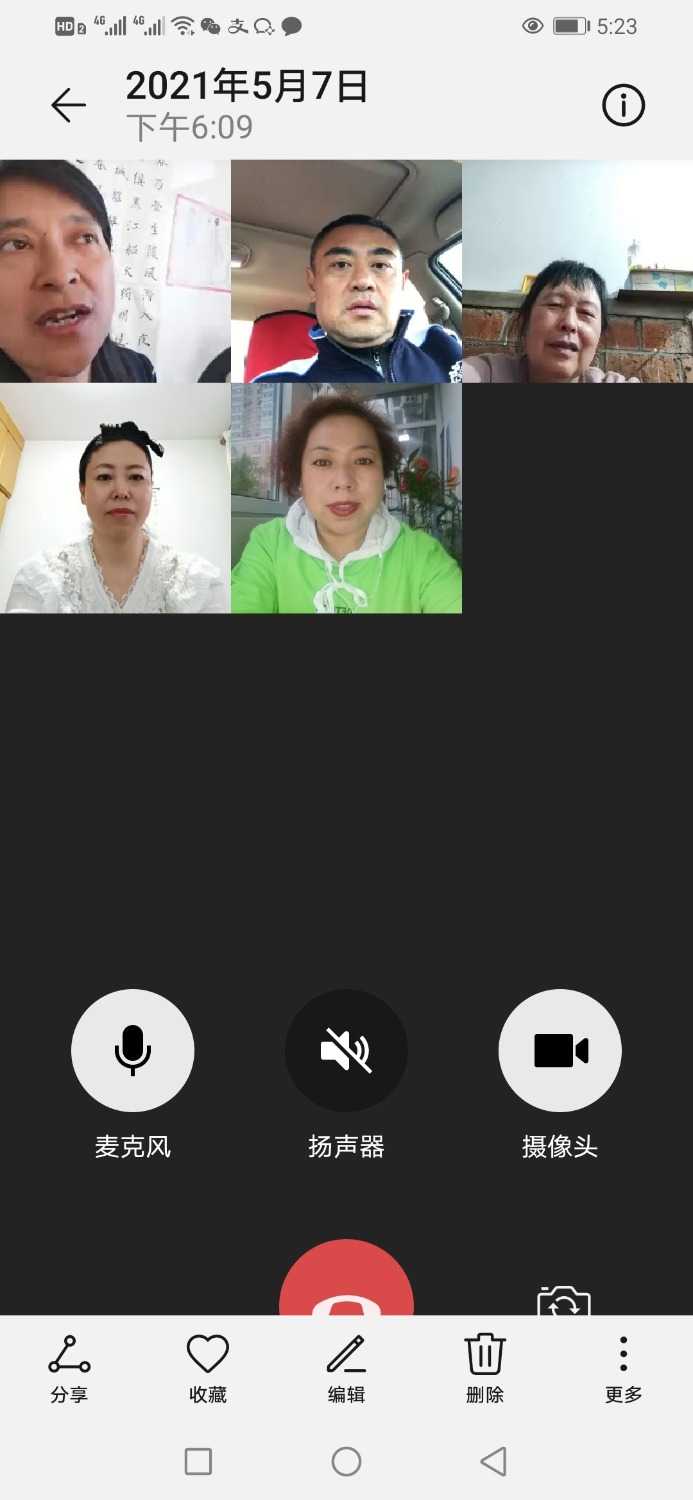Image resolution: width=693 pixels, height=1500 pixels.
Task: Go back using the top arrow
Action: pos(68,105)
